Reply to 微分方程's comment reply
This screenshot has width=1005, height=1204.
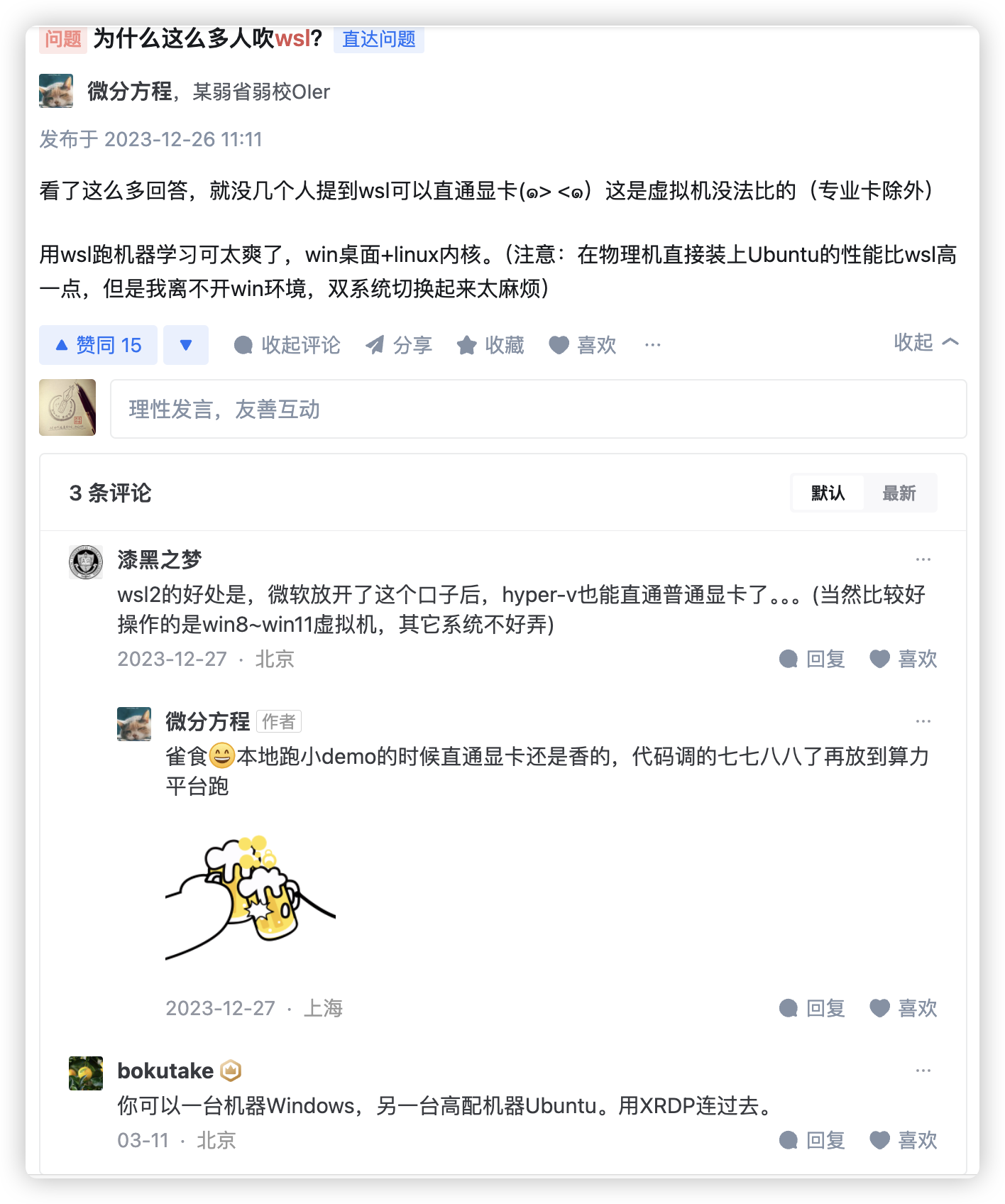coord(813,1008)
